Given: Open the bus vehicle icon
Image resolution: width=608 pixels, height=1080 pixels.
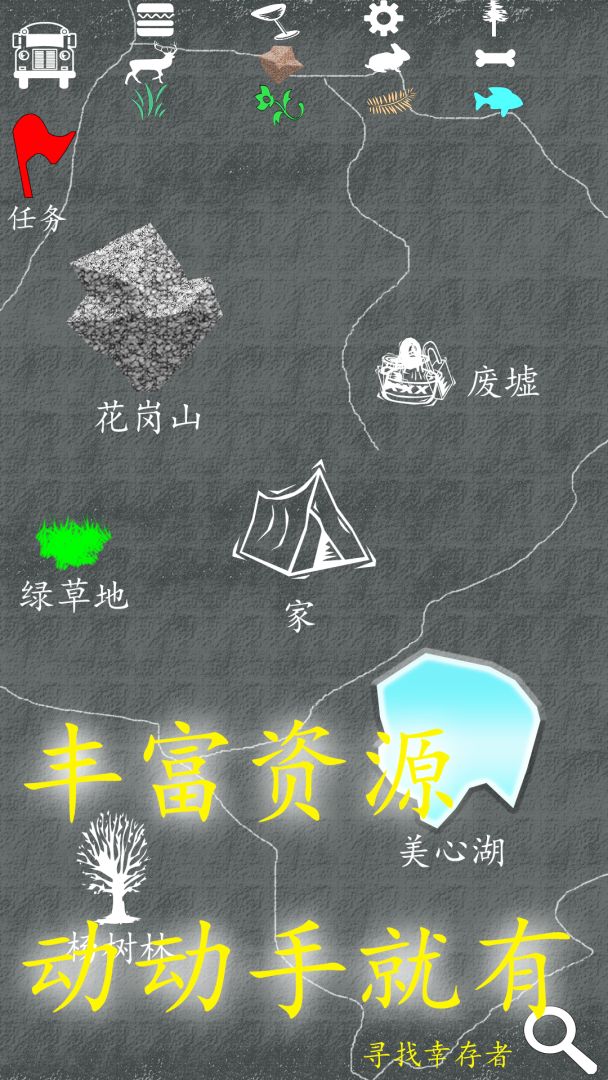Looking at the screenshot, I should [x=44, y=55].
